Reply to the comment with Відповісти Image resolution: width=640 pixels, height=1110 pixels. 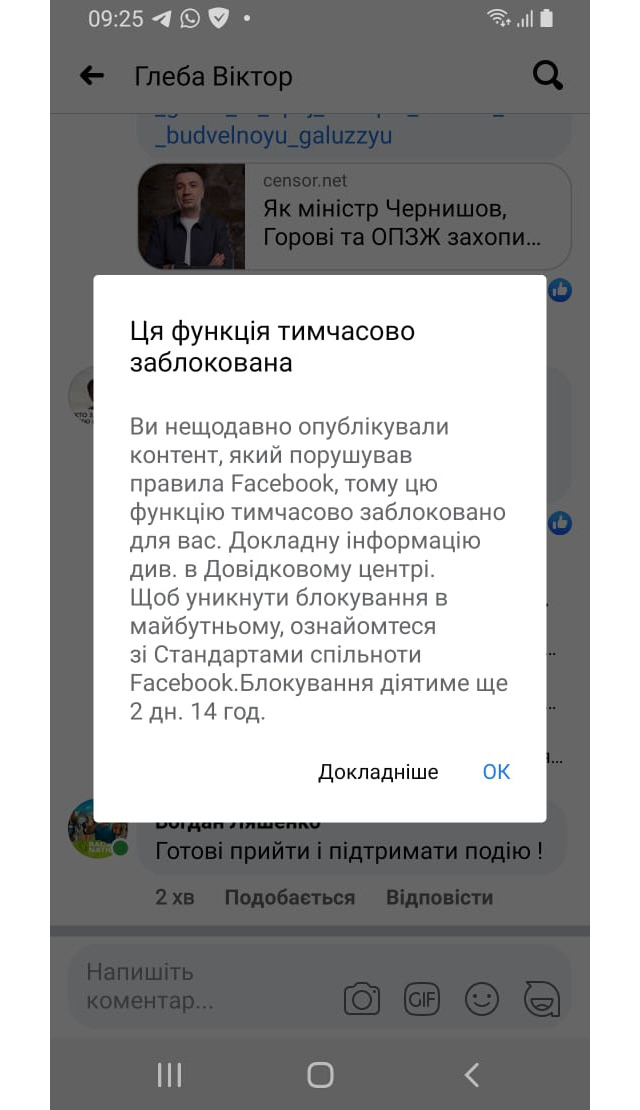439,897
